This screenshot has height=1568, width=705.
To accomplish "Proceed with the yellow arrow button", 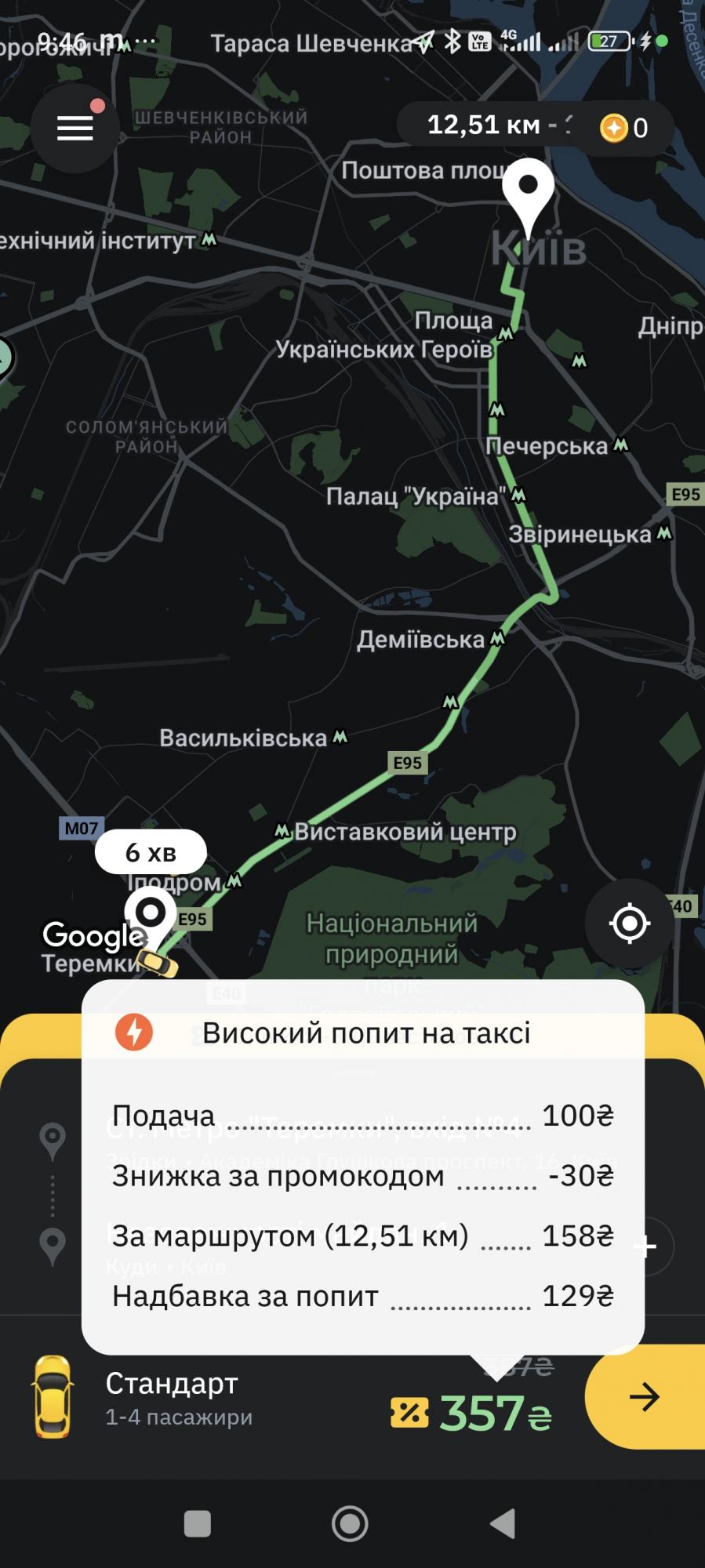I will pyautogui.click(x=645, y=1396).
